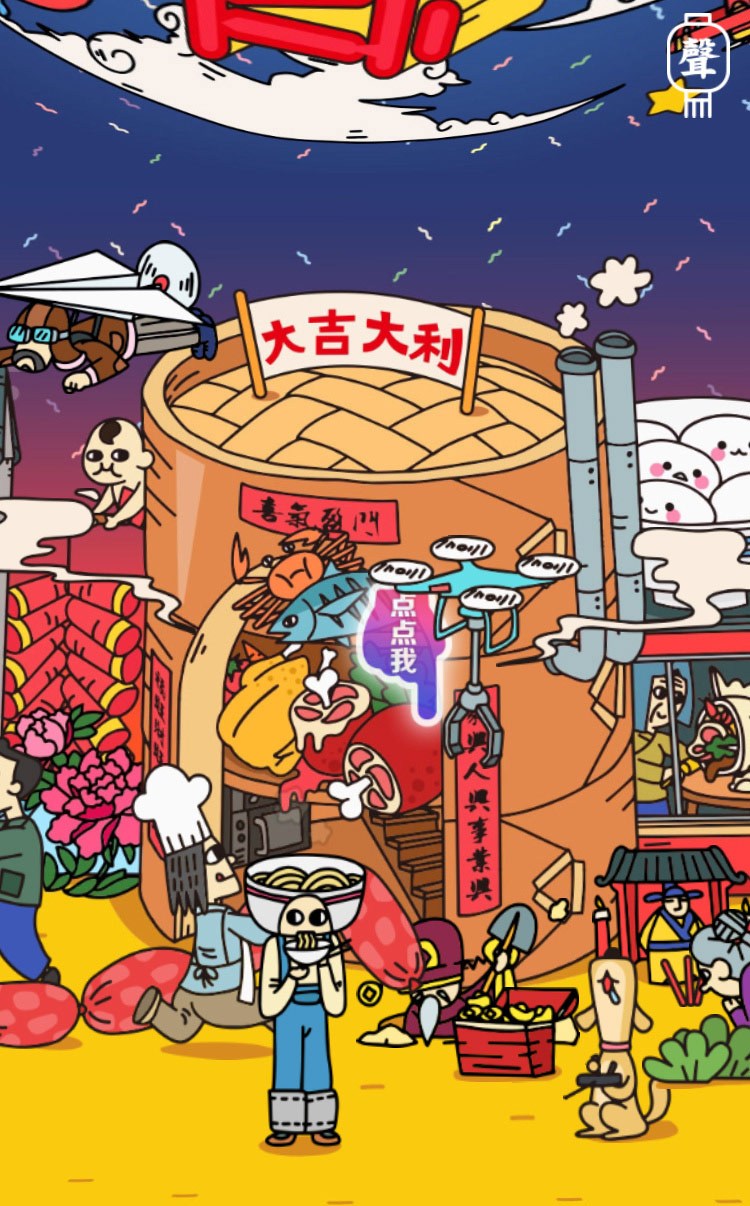Toggle sound with the 聲 lantern icon
Image resolution: width=750 pixels, height=1206 pixels.
pyautogui.click(x=698, y=59)
